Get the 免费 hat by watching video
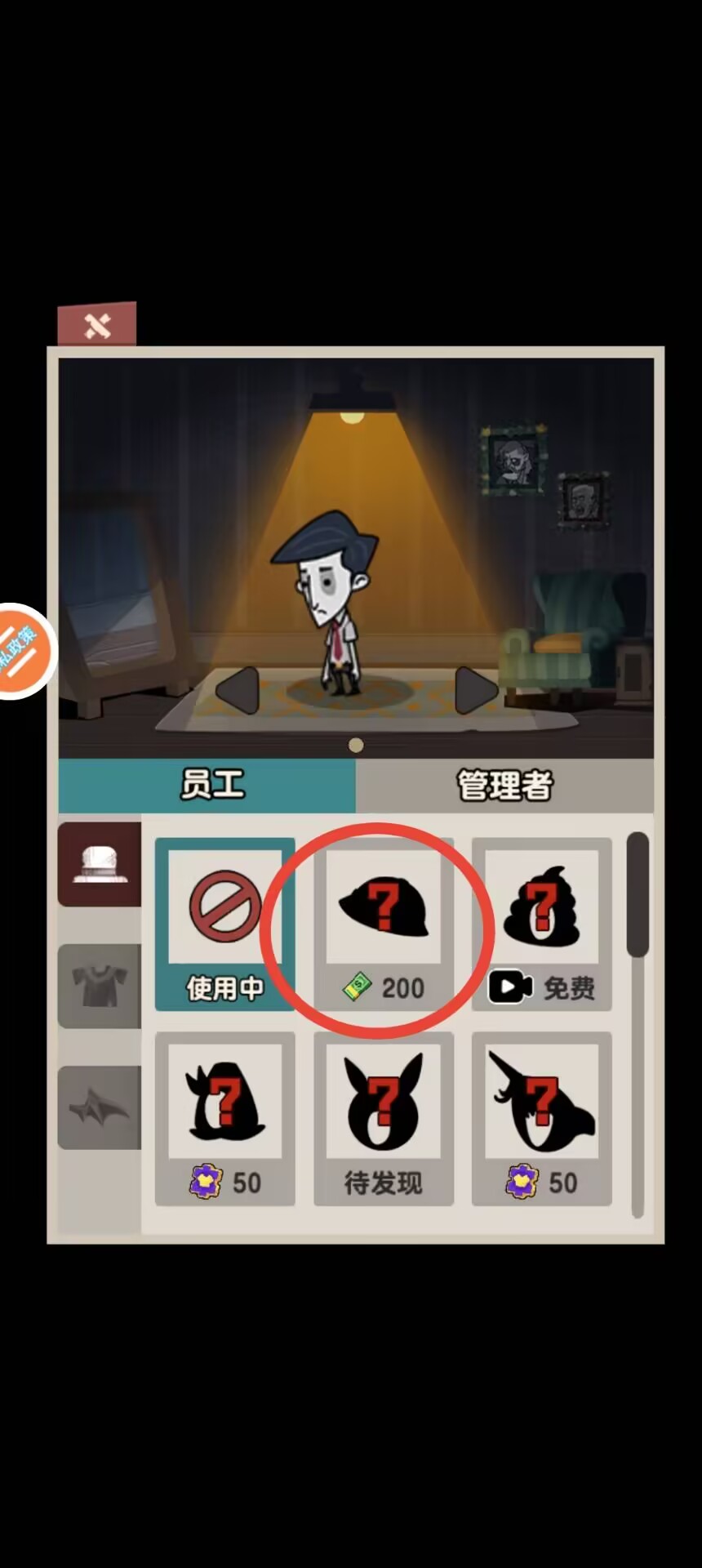This screenshot has width=702, height=1568. click(541, 924)
